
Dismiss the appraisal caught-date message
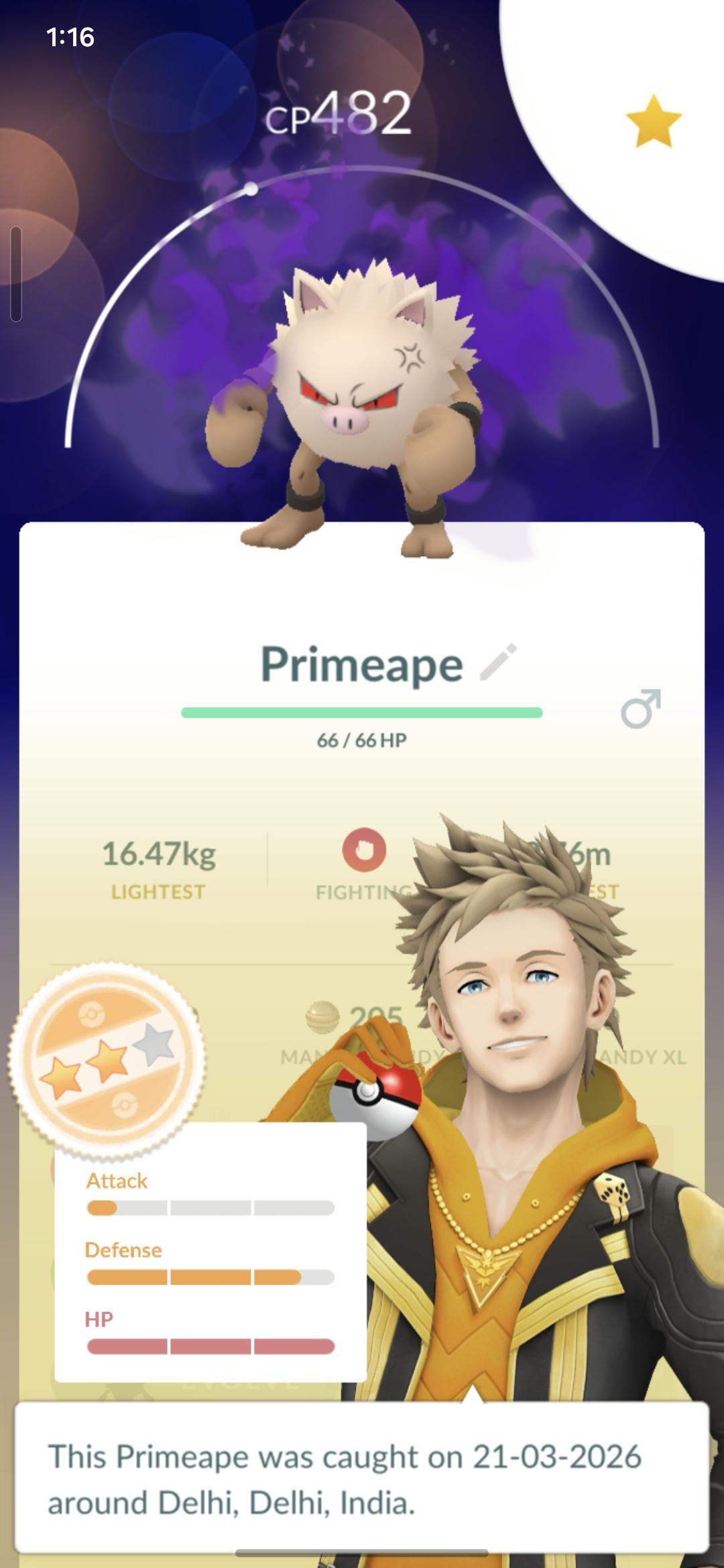362,1478
